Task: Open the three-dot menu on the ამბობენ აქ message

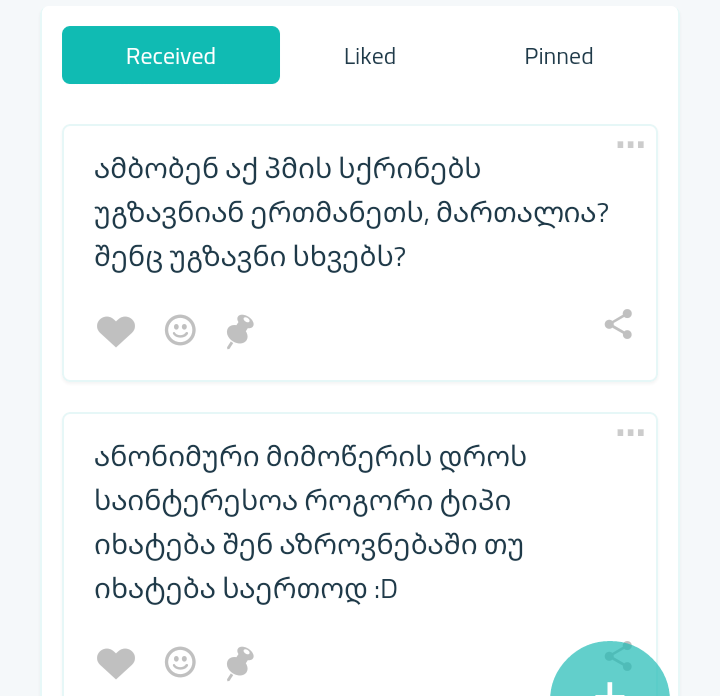Action: pos(630,145)
